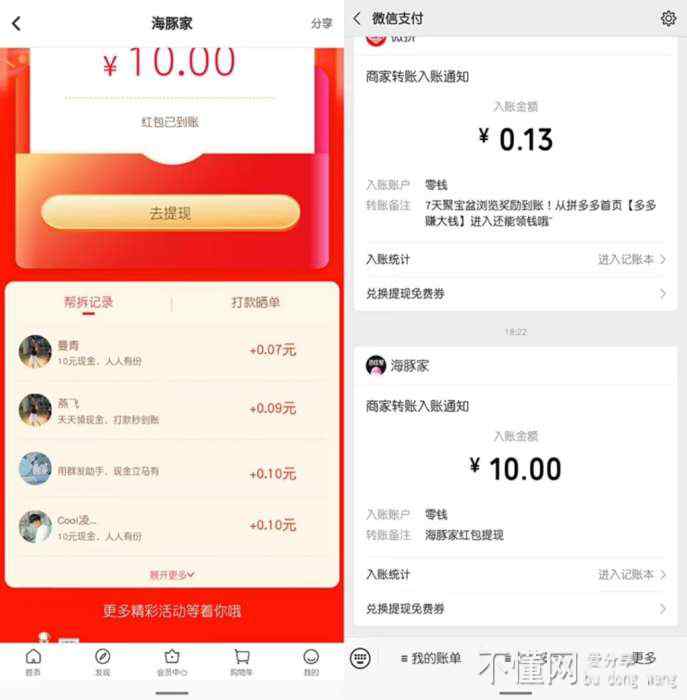Open the 发现 discover tab
The width and height of the screenshot is (687, 700).
pos(102,662)
